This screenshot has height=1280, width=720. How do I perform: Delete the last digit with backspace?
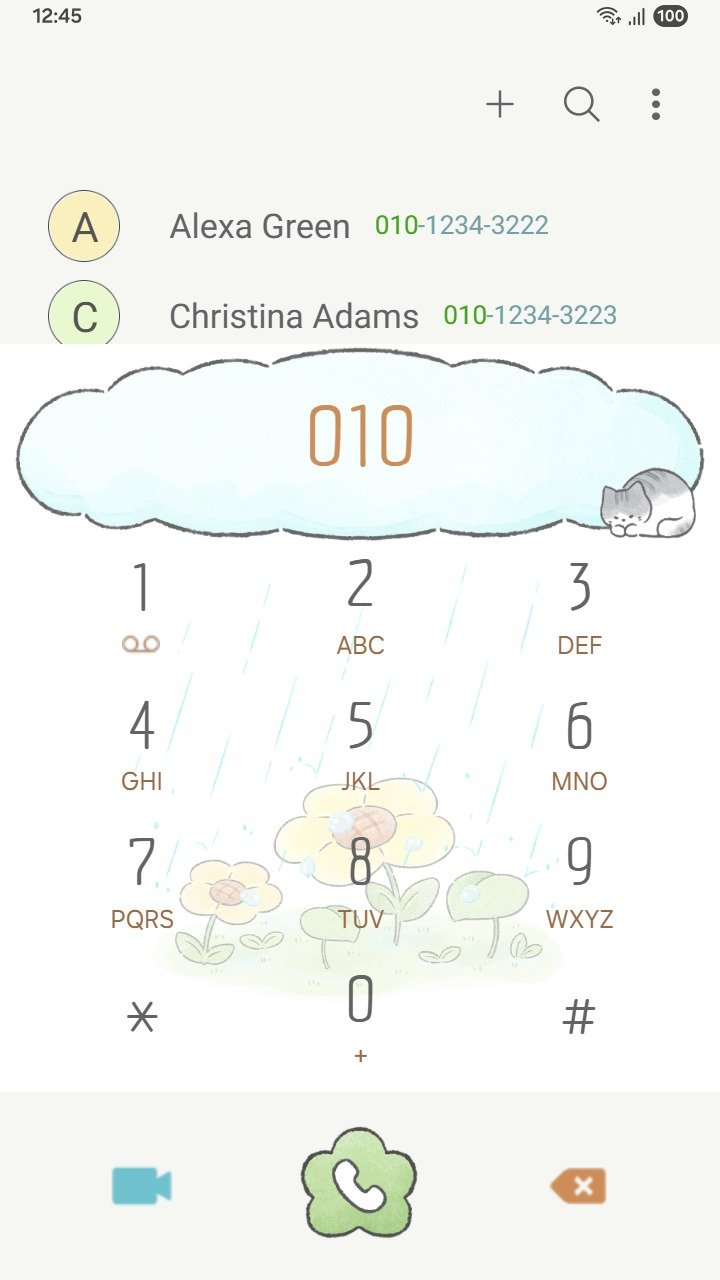578,1187
